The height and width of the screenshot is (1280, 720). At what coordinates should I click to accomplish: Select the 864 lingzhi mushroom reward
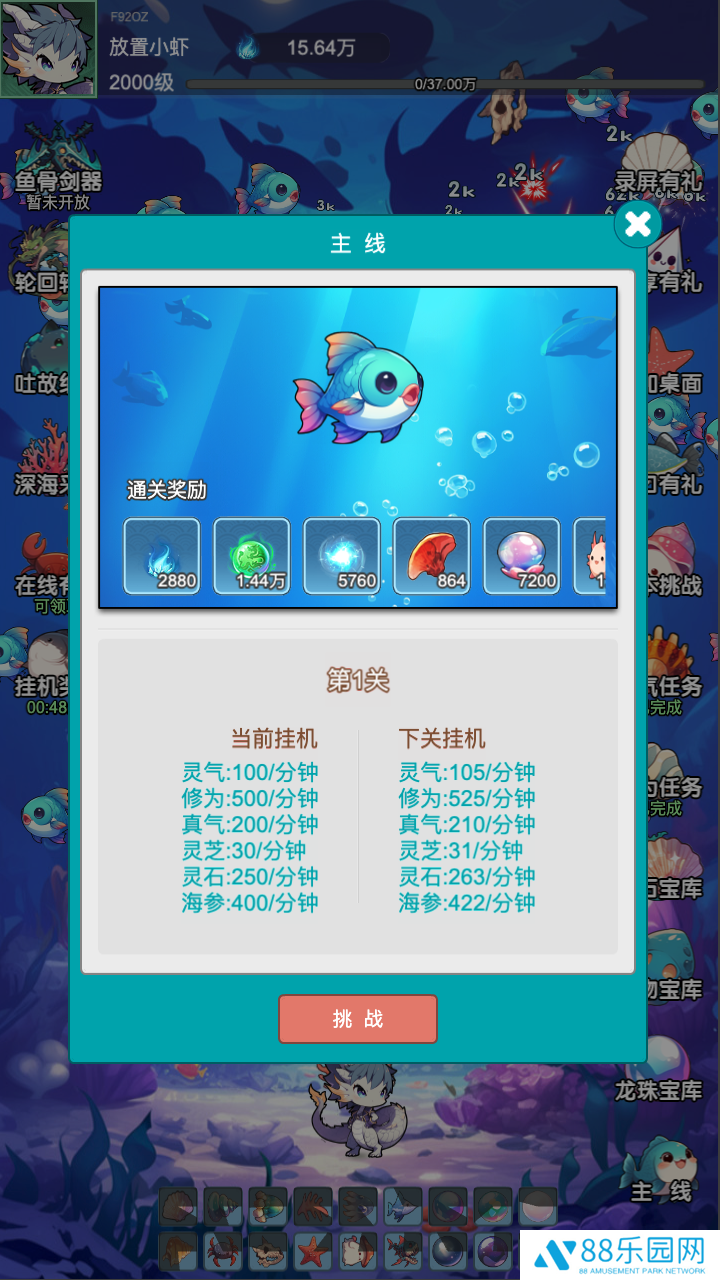point(432,556)
